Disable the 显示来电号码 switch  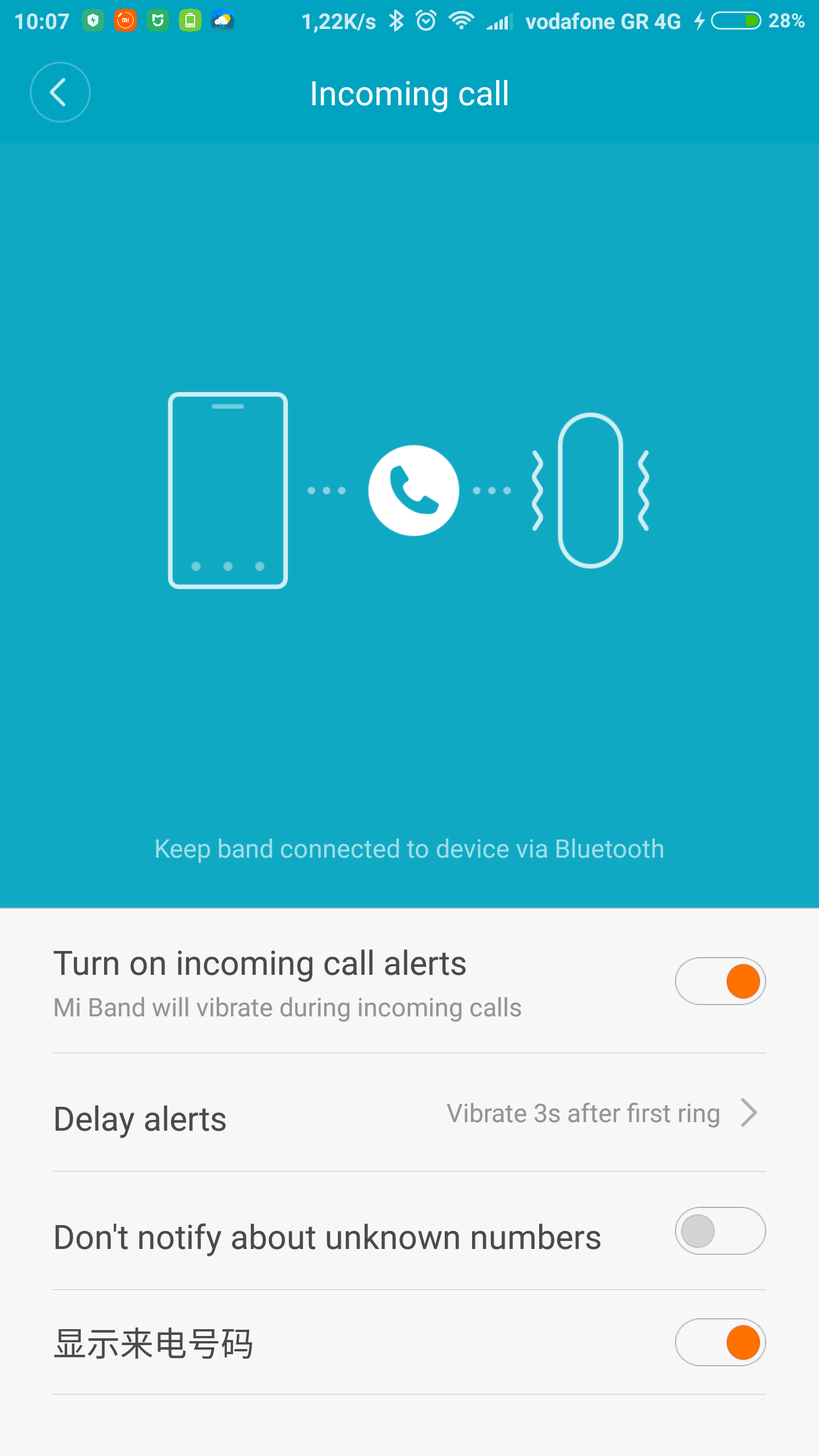(720, 1342)
